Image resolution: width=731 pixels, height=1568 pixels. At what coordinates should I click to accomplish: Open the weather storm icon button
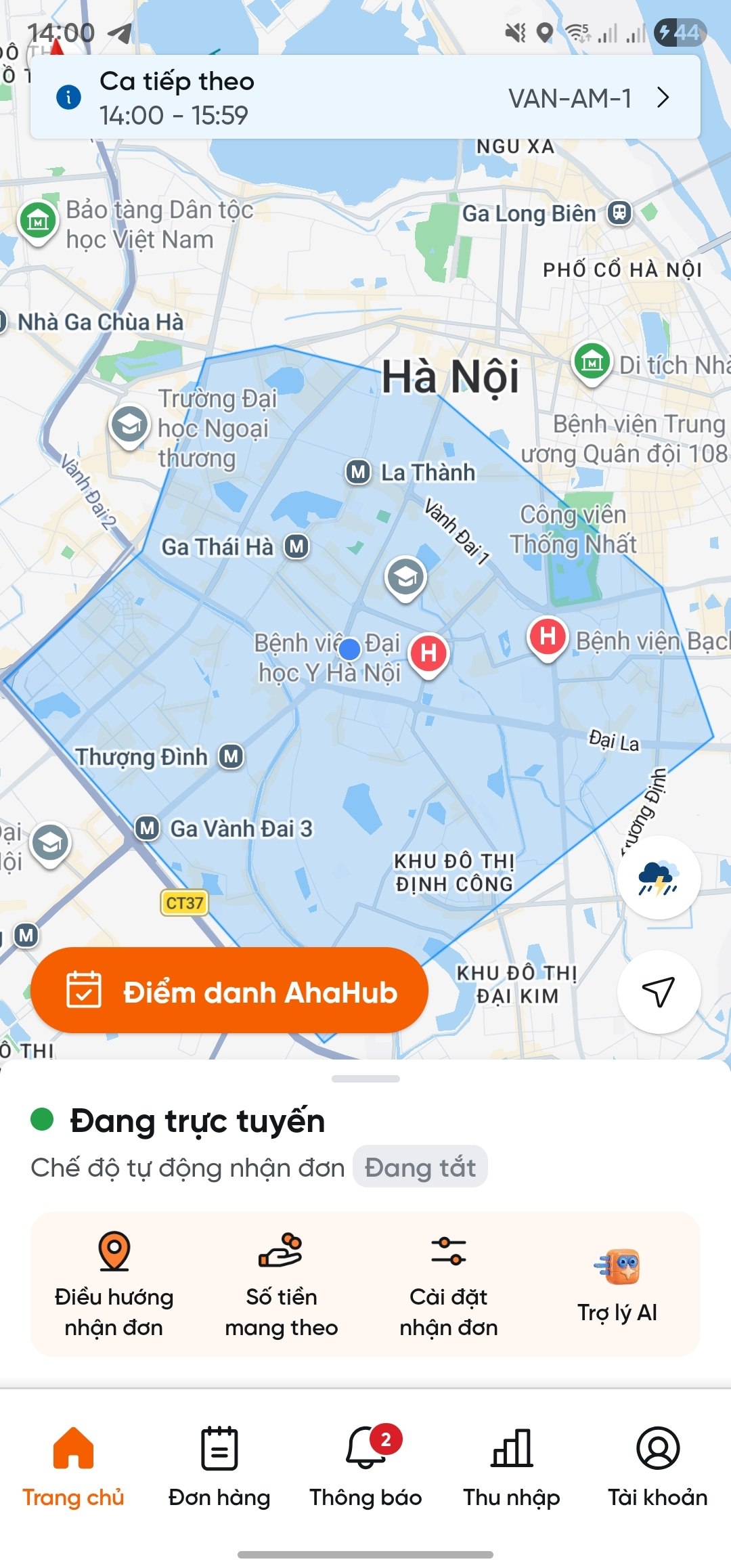[659, 878]
